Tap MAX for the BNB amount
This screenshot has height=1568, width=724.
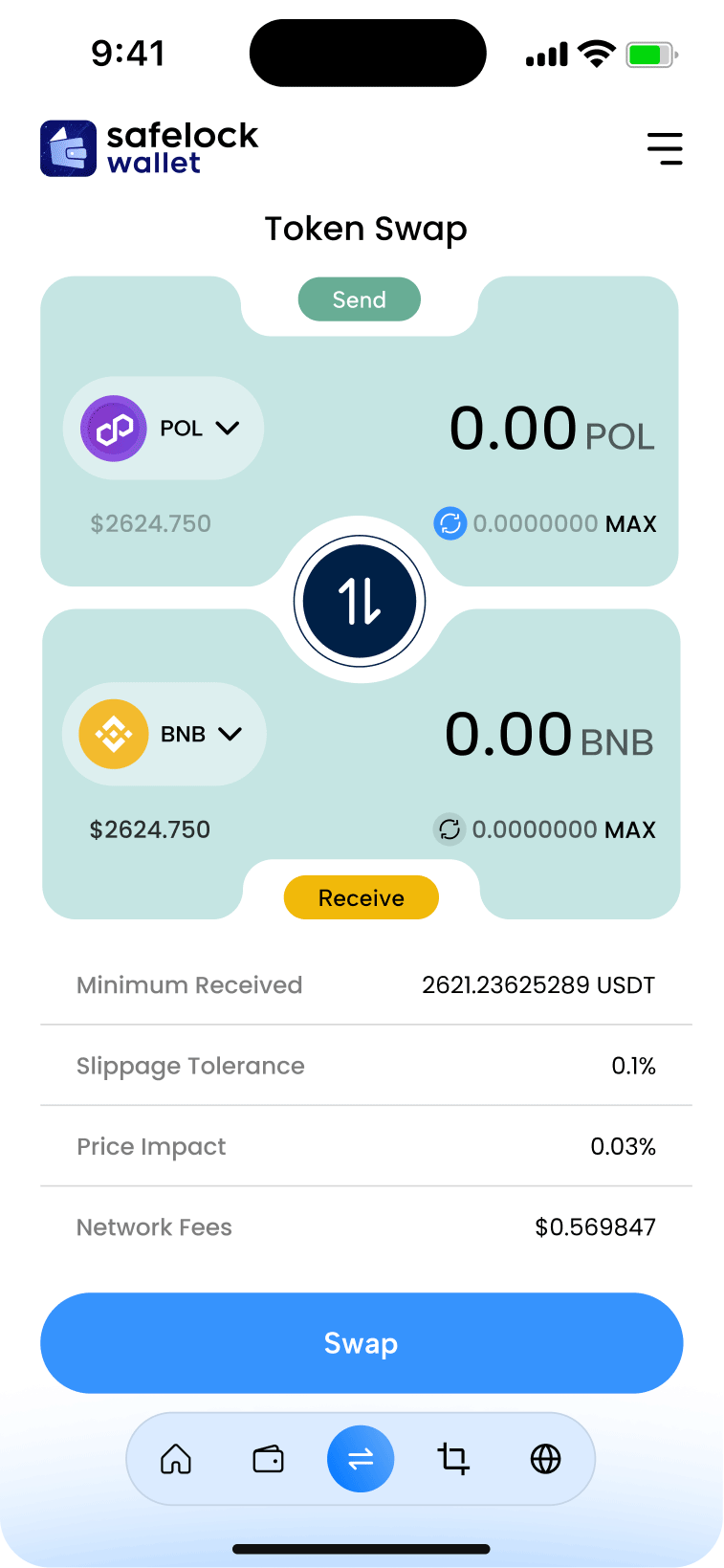pos(630,829)
